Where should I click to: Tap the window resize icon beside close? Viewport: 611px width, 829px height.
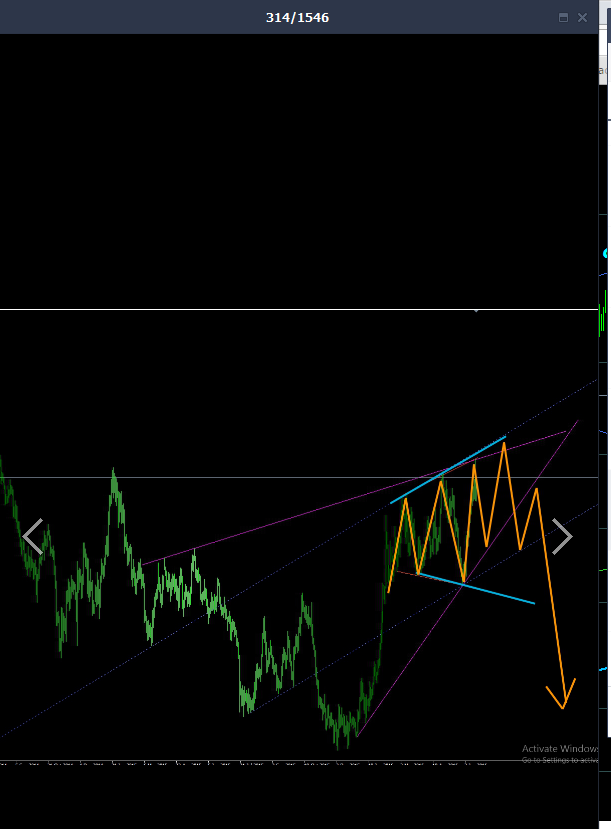point(563,18)
